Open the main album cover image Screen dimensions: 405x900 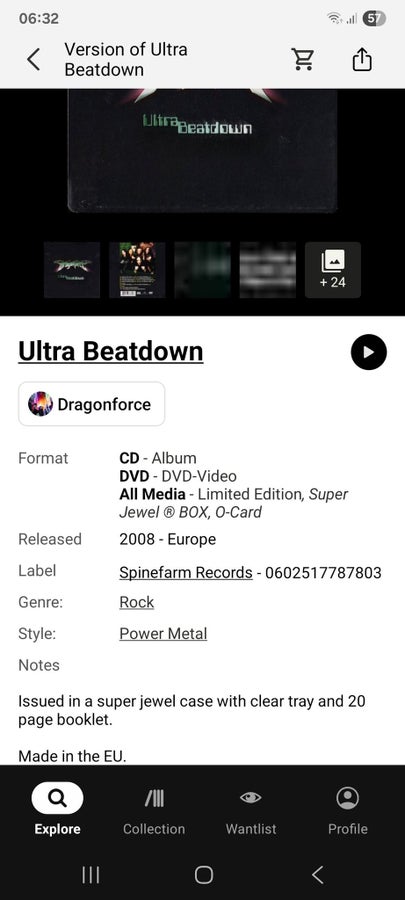coord(202,150)
